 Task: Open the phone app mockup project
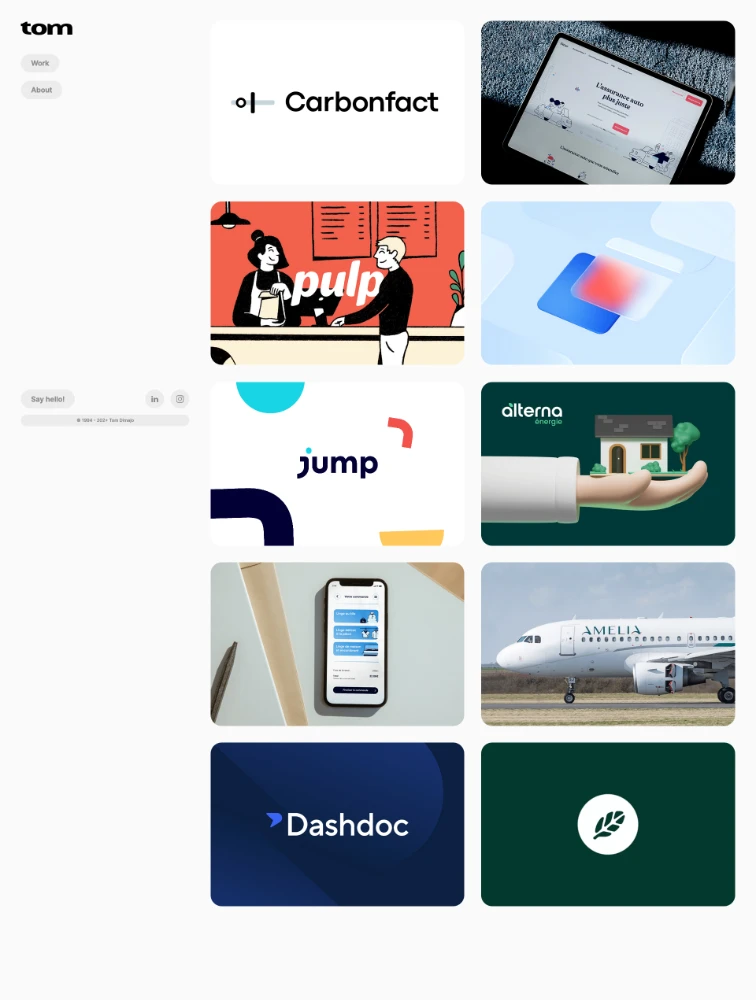[x=337, y=644]
